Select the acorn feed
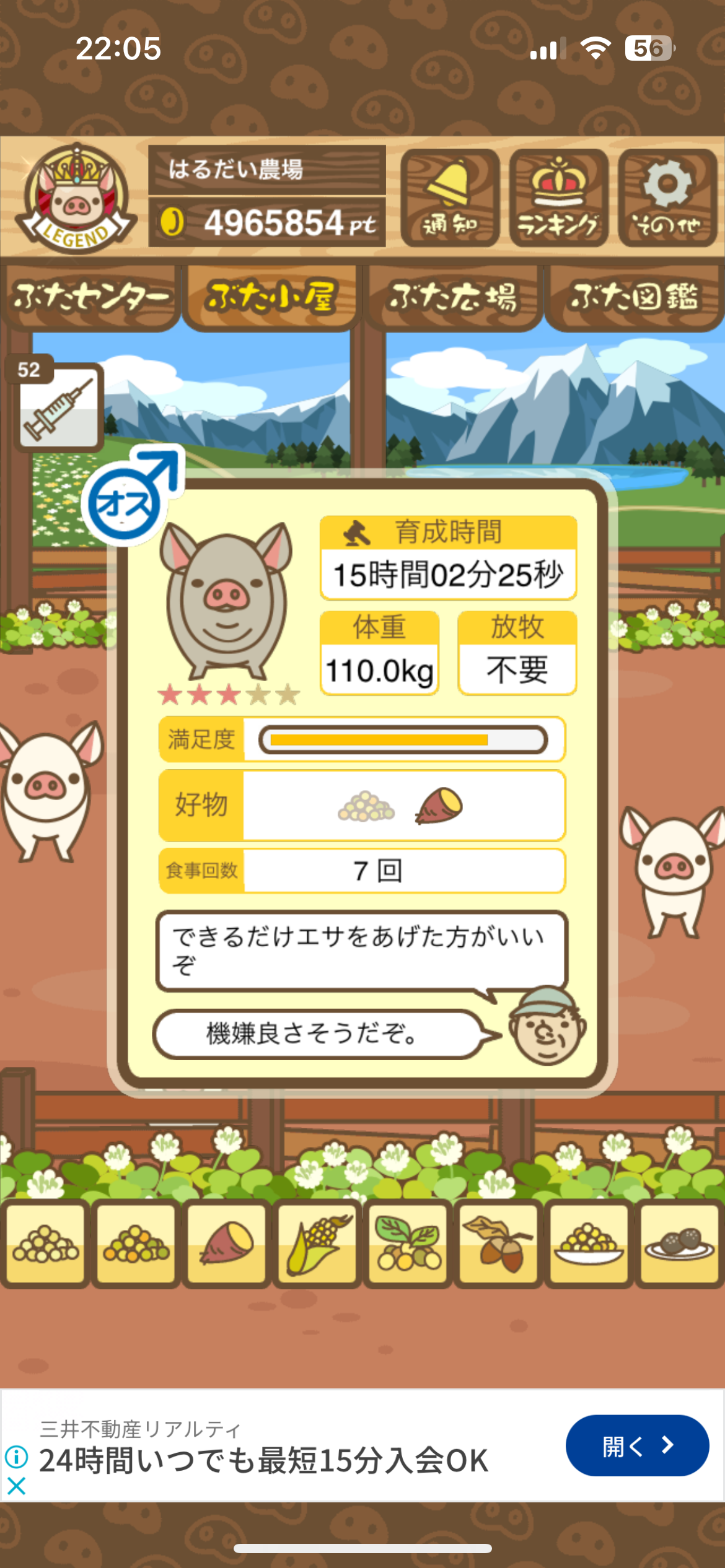This screenshot has height=1568, width=725. point(498,1244)
